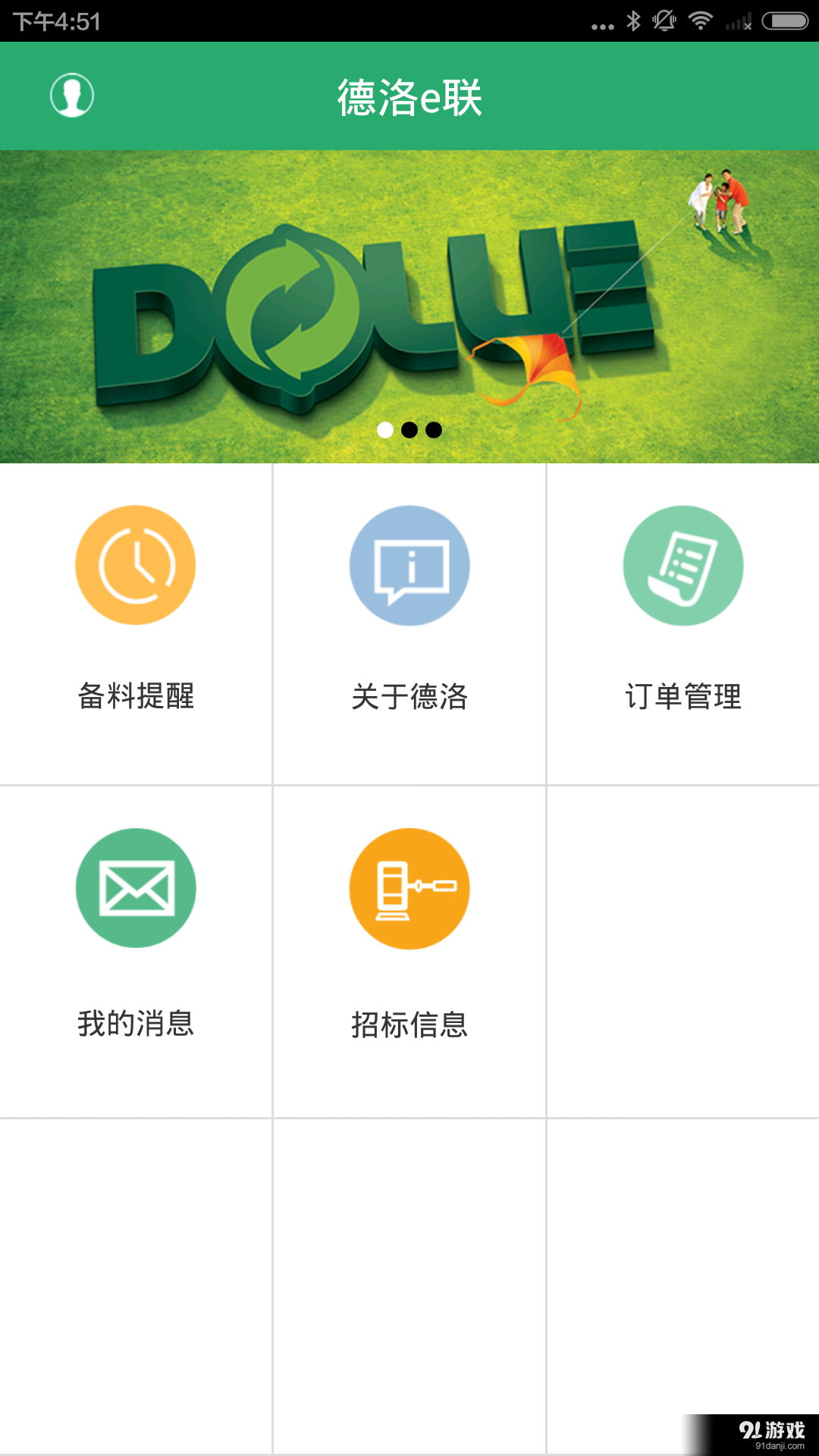Select the 订单管理 document icon
The image size is (819, 1456).
coord(682,565)
